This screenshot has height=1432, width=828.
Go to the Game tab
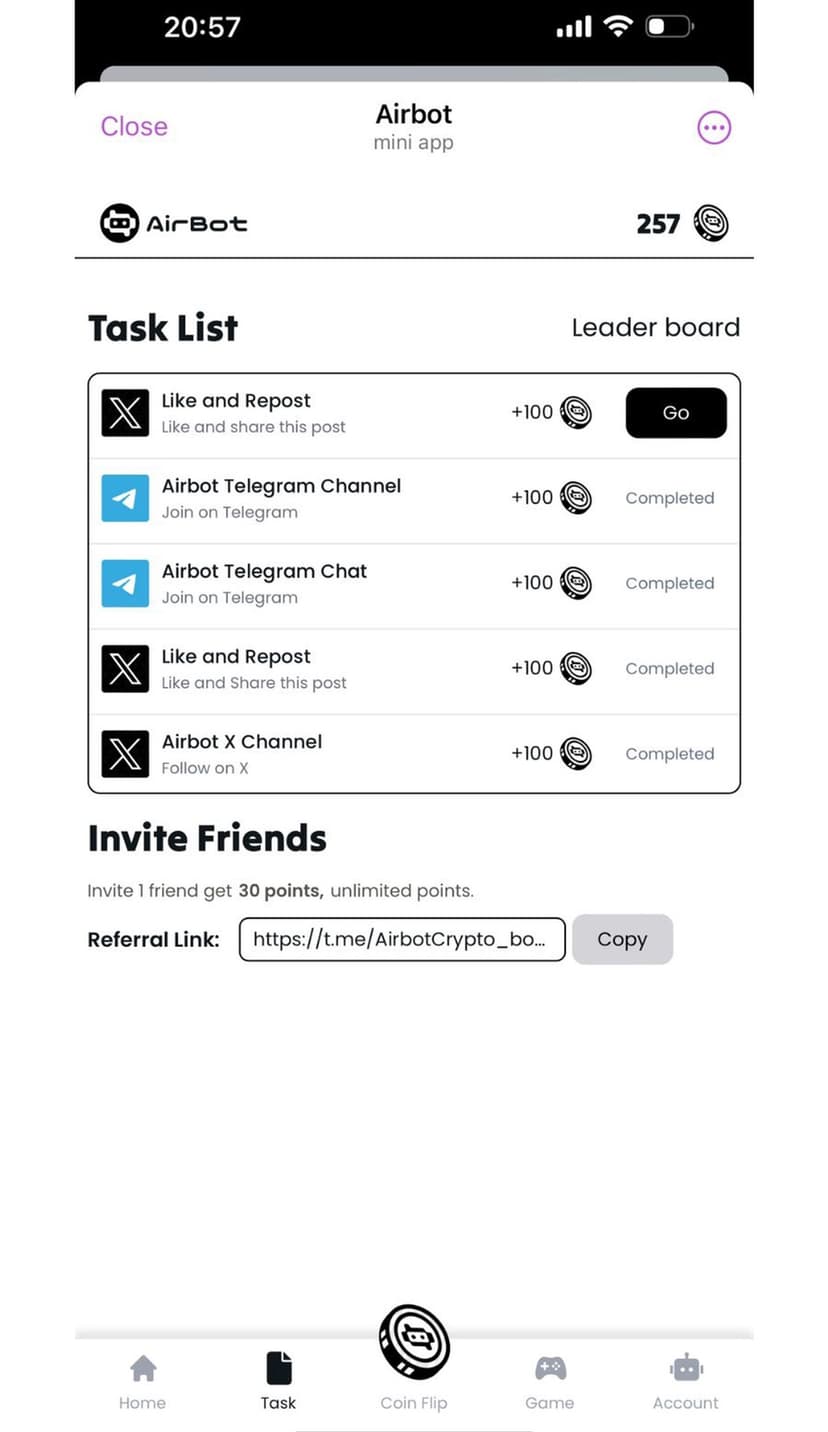point(550,1381)
